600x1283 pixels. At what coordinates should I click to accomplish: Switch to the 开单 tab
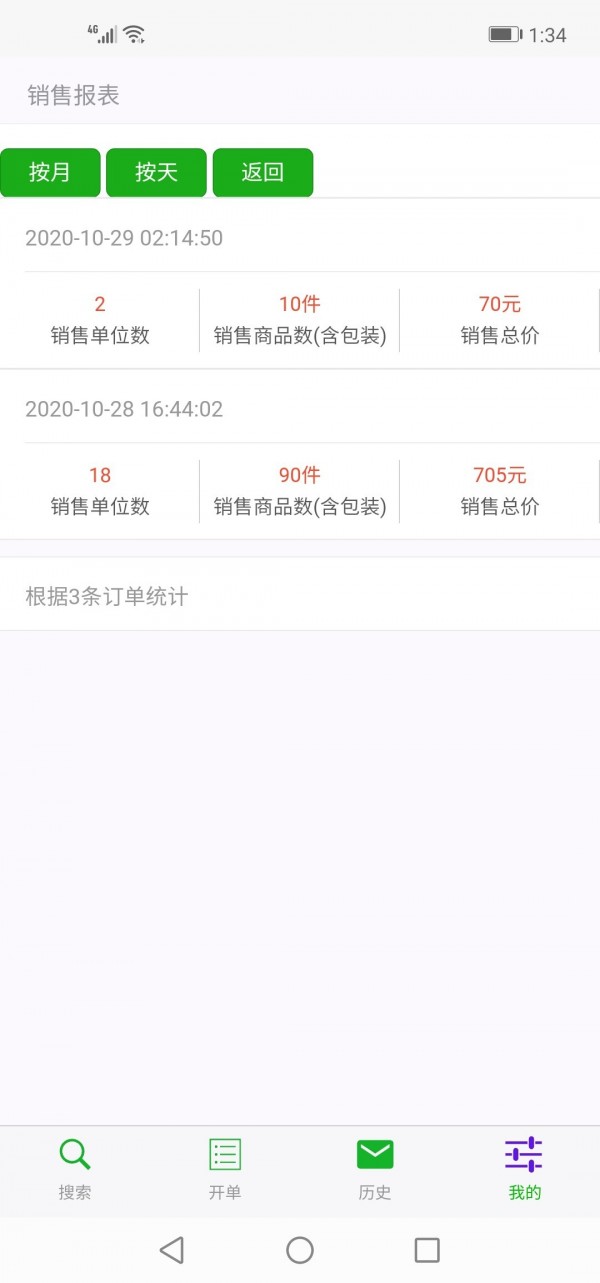[x=225, y=1169]
